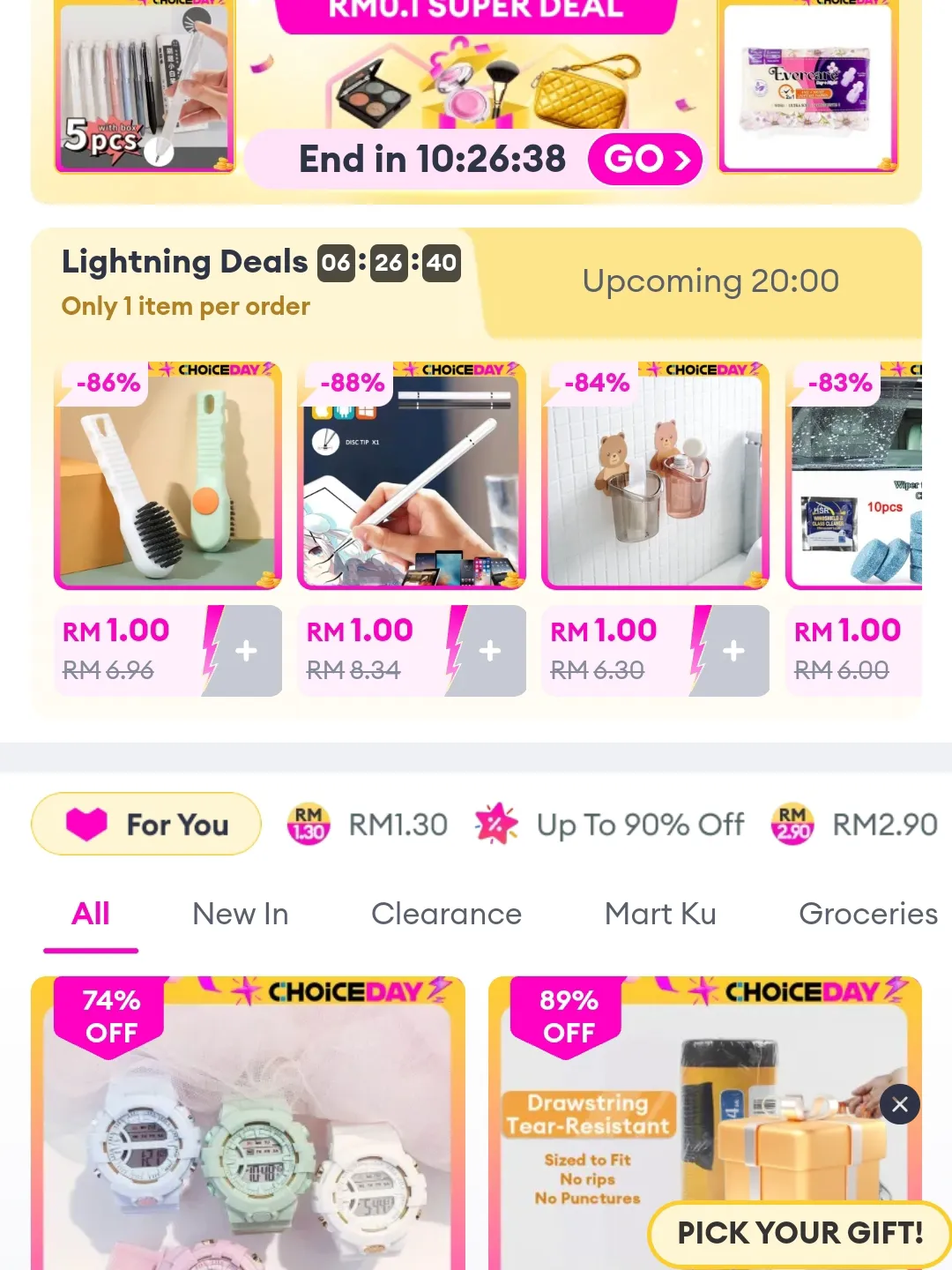Select the For You chip
952x1270 pixels.
point(146,825)
